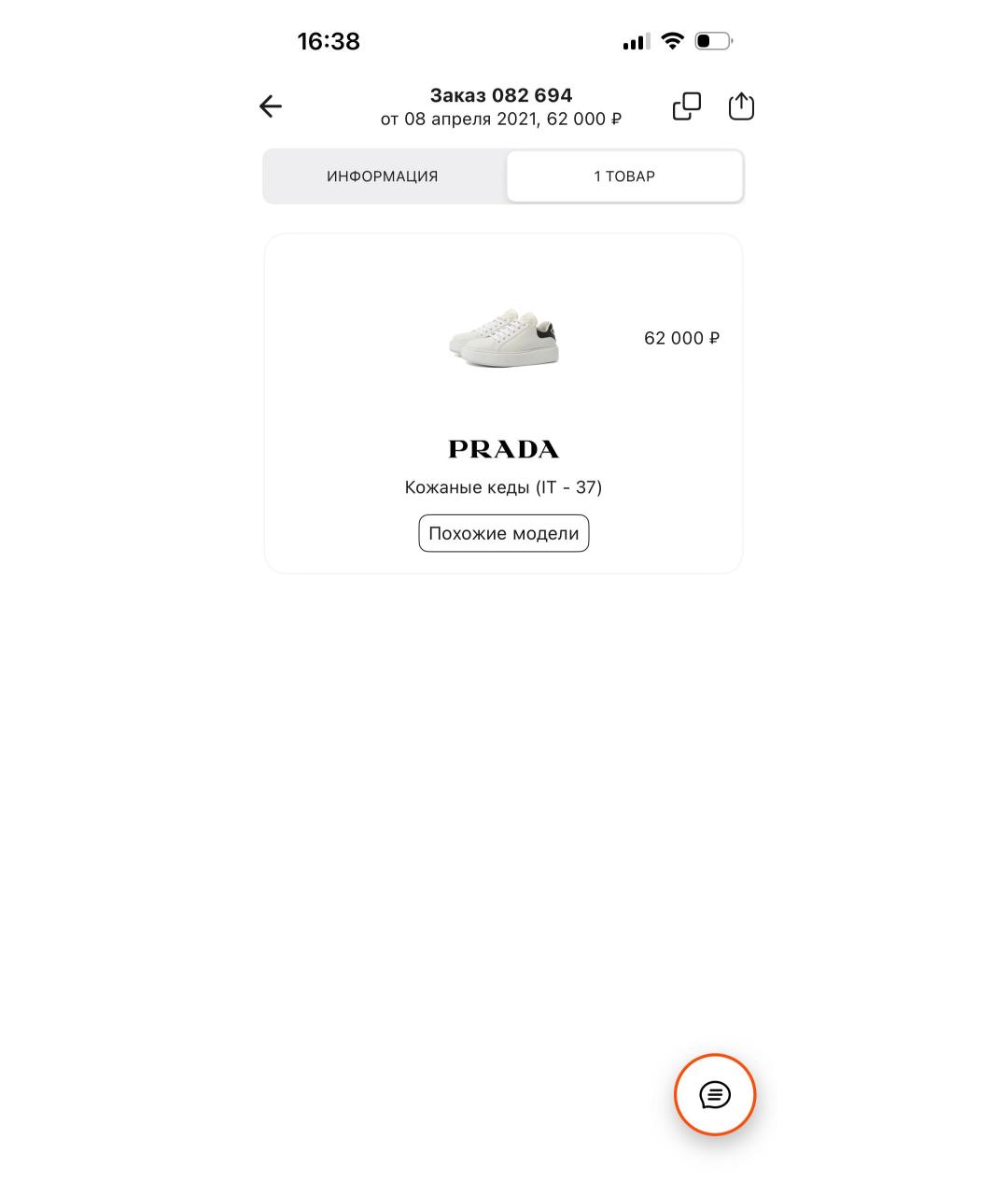Open the share sheet icon
Image resolution: width=1008 pixels, height=1195 pixels.
click(x=740, y=105)
